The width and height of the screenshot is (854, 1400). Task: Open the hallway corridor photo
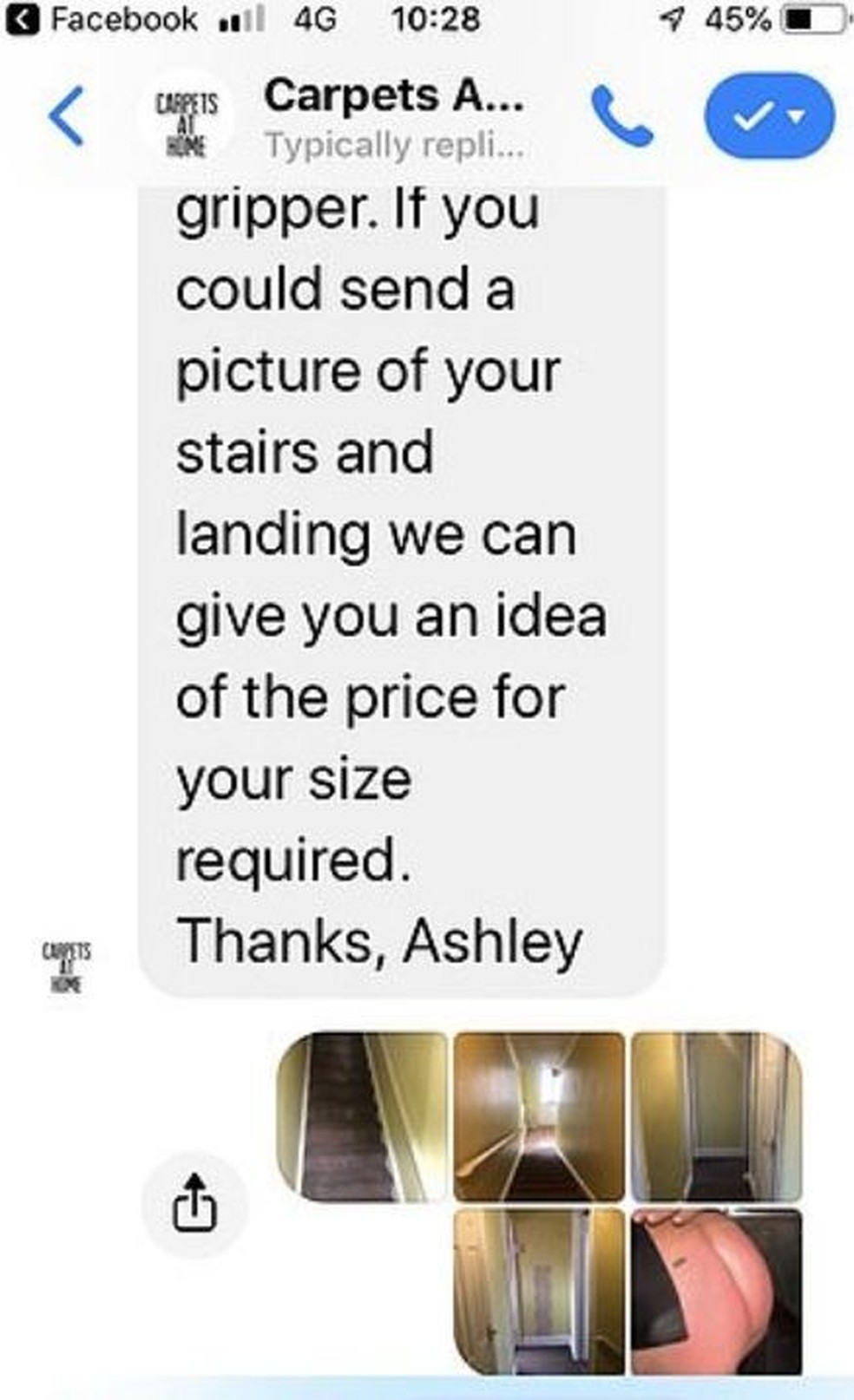pos(539,1116)
